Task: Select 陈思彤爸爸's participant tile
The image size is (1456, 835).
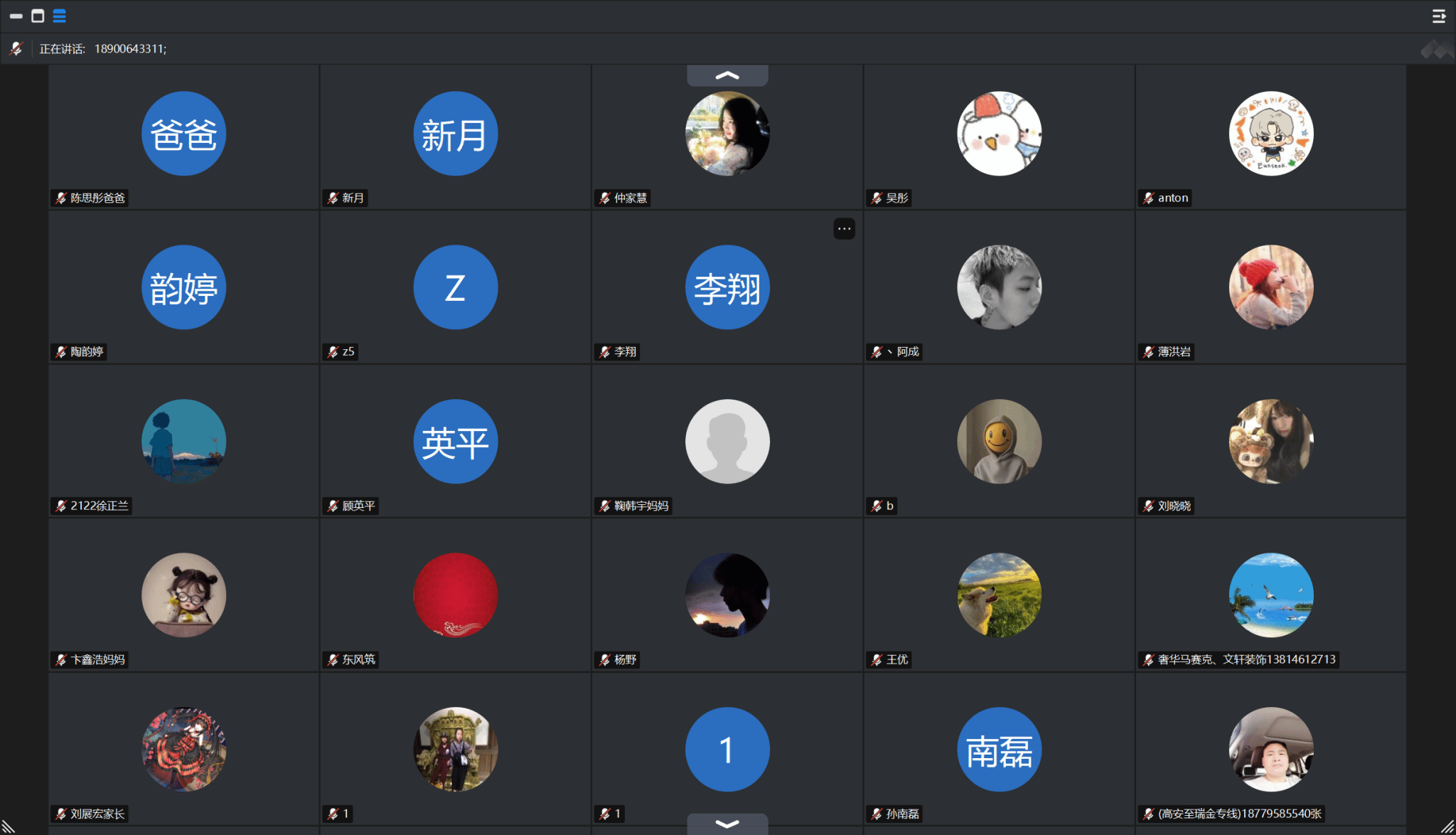Action: (183, 135)
